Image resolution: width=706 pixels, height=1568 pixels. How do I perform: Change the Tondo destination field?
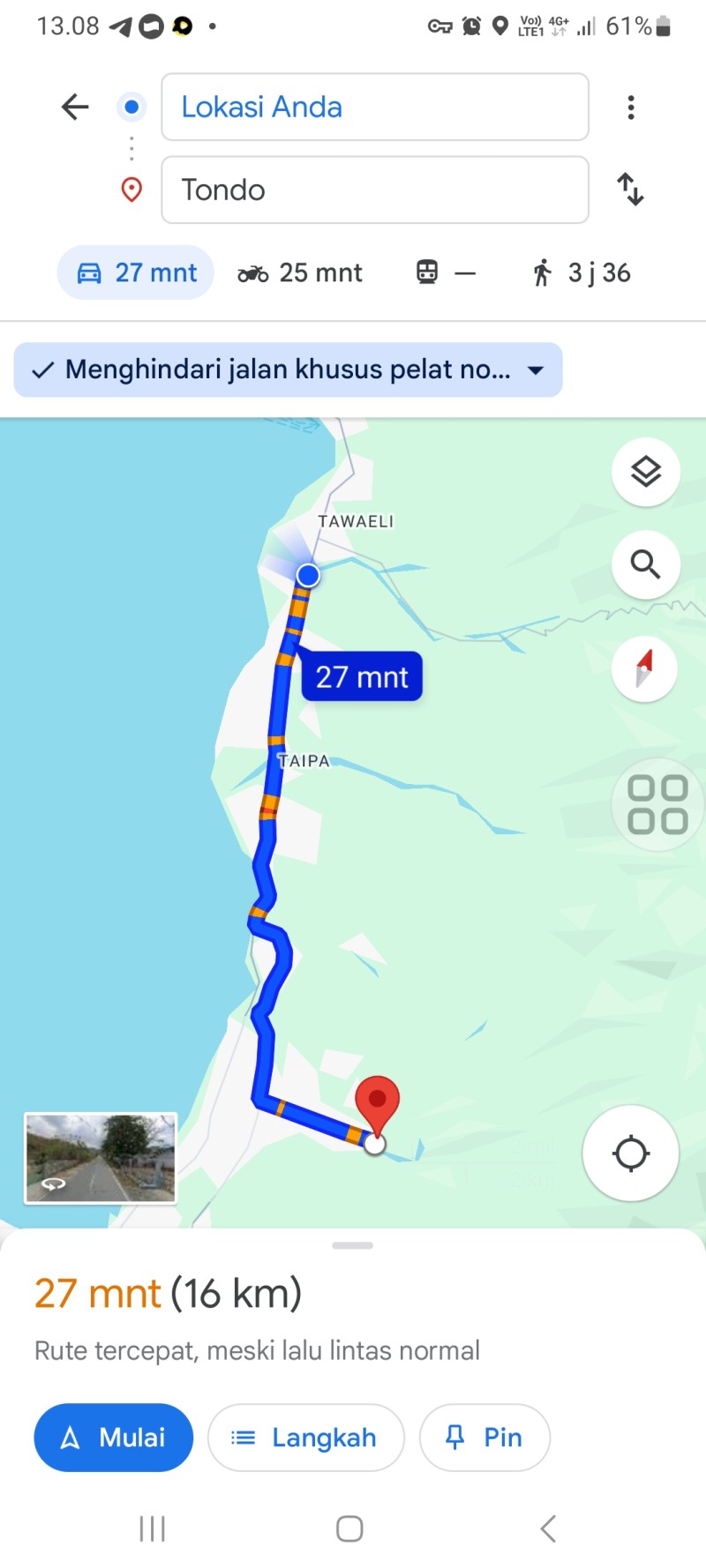tap(375, 190)
